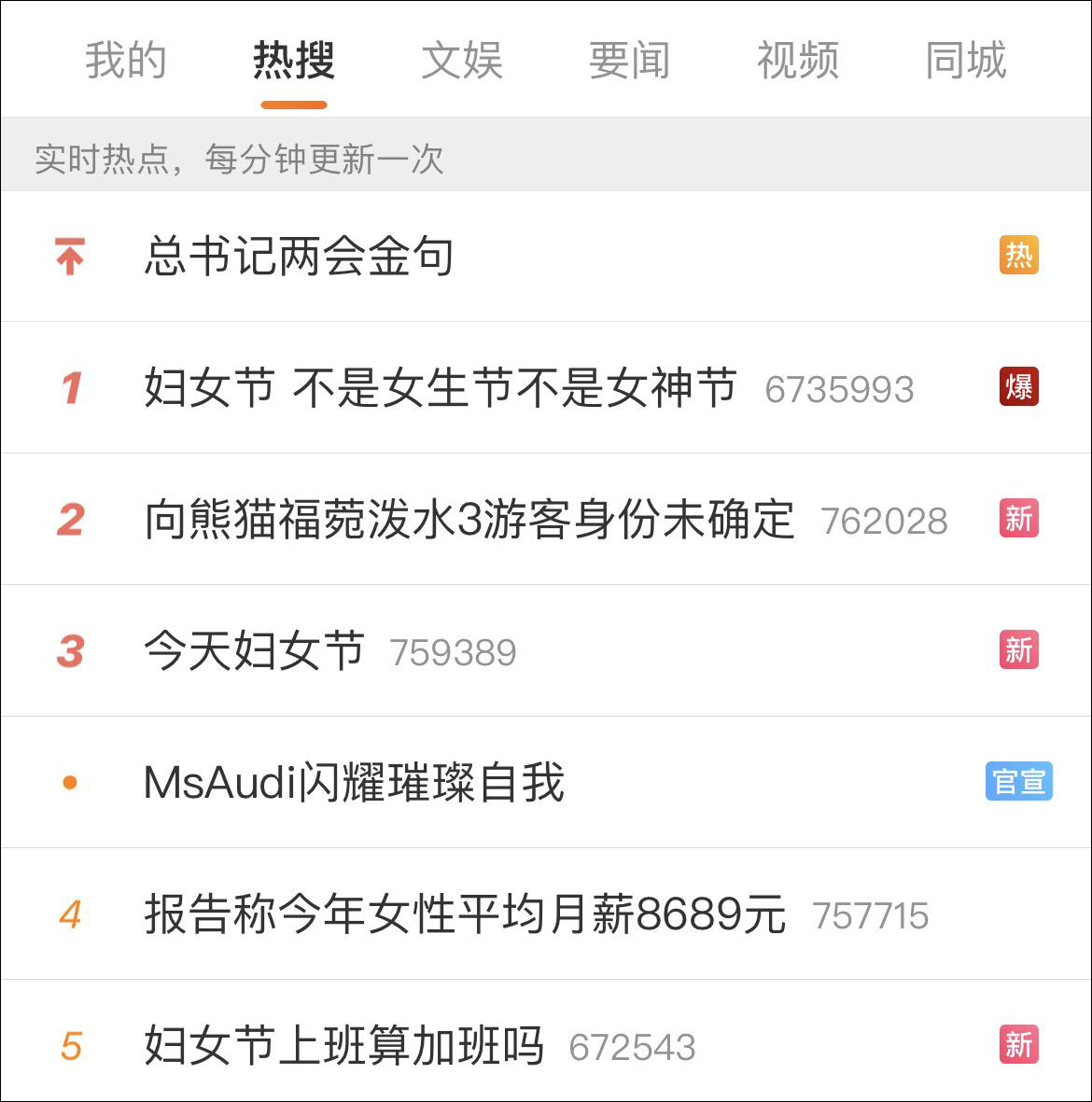
Task: Open the topic 妇女节上班算加班吗
Action: 343,1046
